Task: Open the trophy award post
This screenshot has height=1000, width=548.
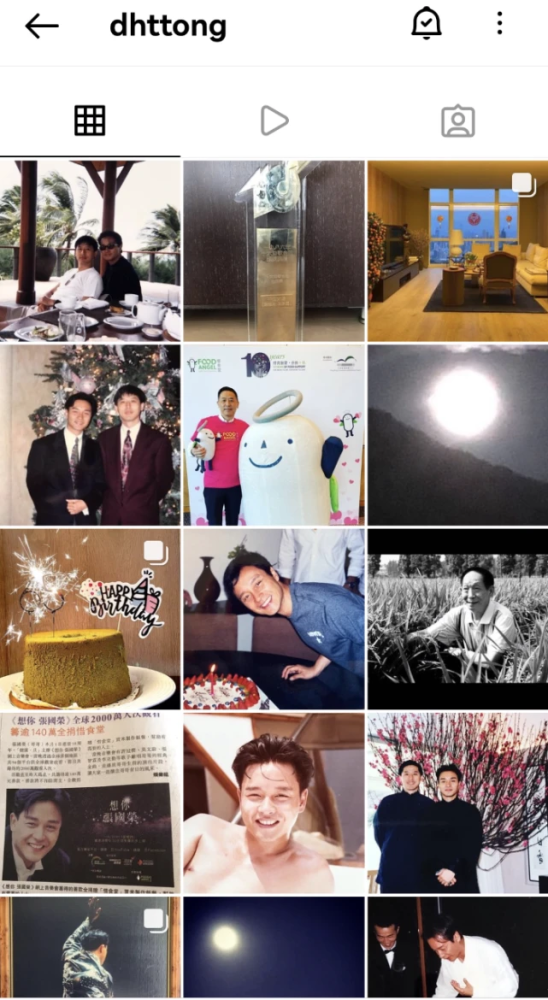Action: coord(274,251)
